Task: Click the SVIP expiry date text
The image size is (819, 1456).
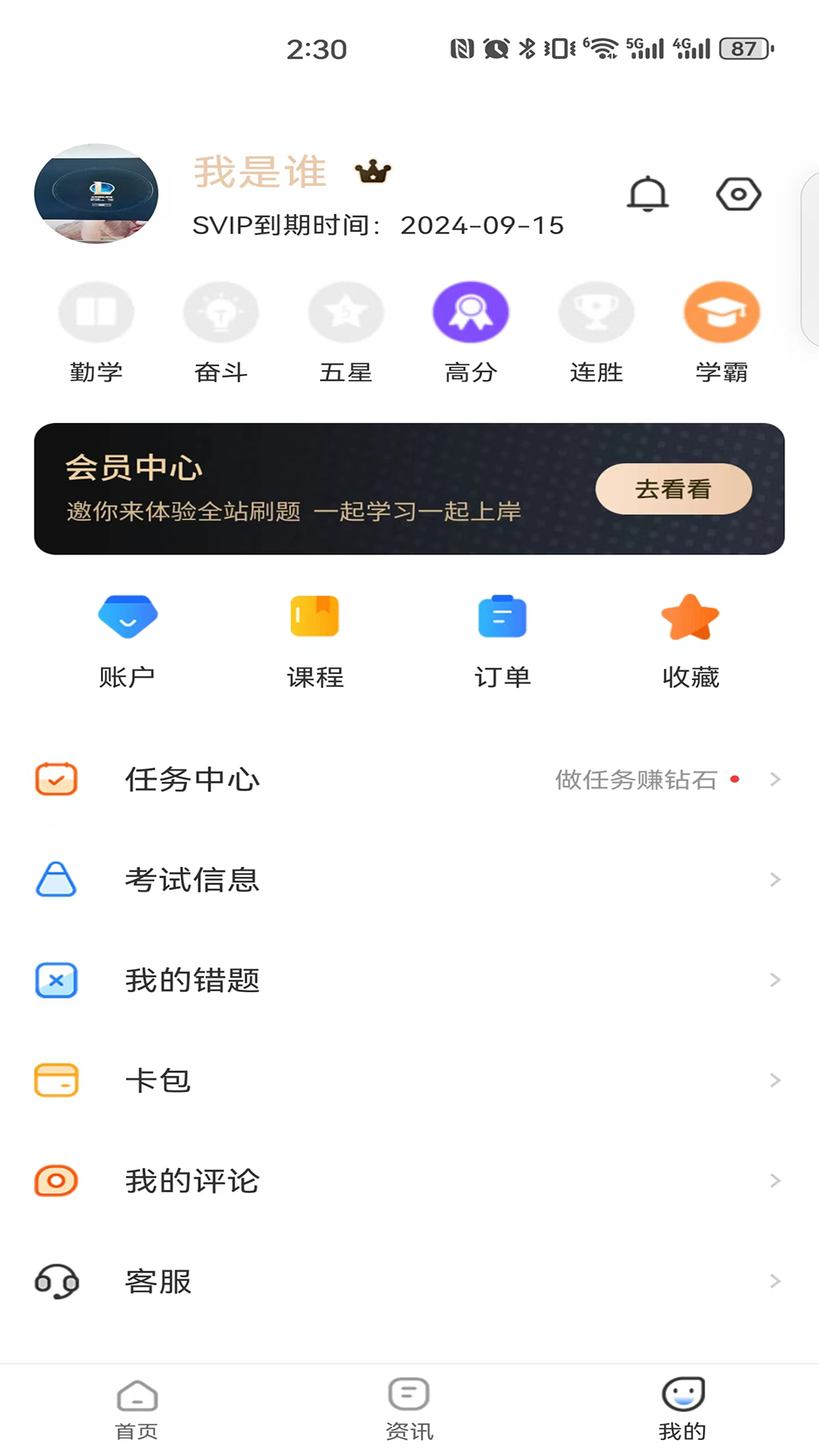Action: pyautogui.click(x=377, y=224)
